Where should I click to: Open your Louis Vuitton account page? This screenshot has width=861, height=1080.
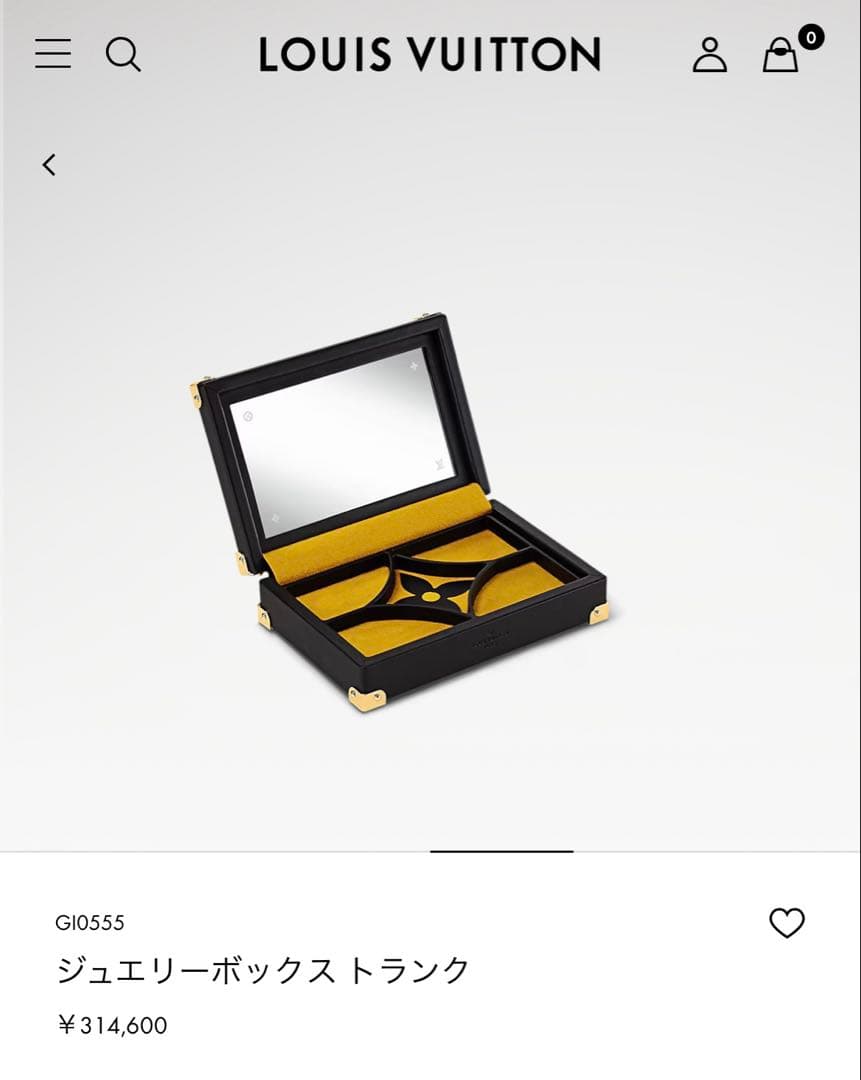coord(710,55)
